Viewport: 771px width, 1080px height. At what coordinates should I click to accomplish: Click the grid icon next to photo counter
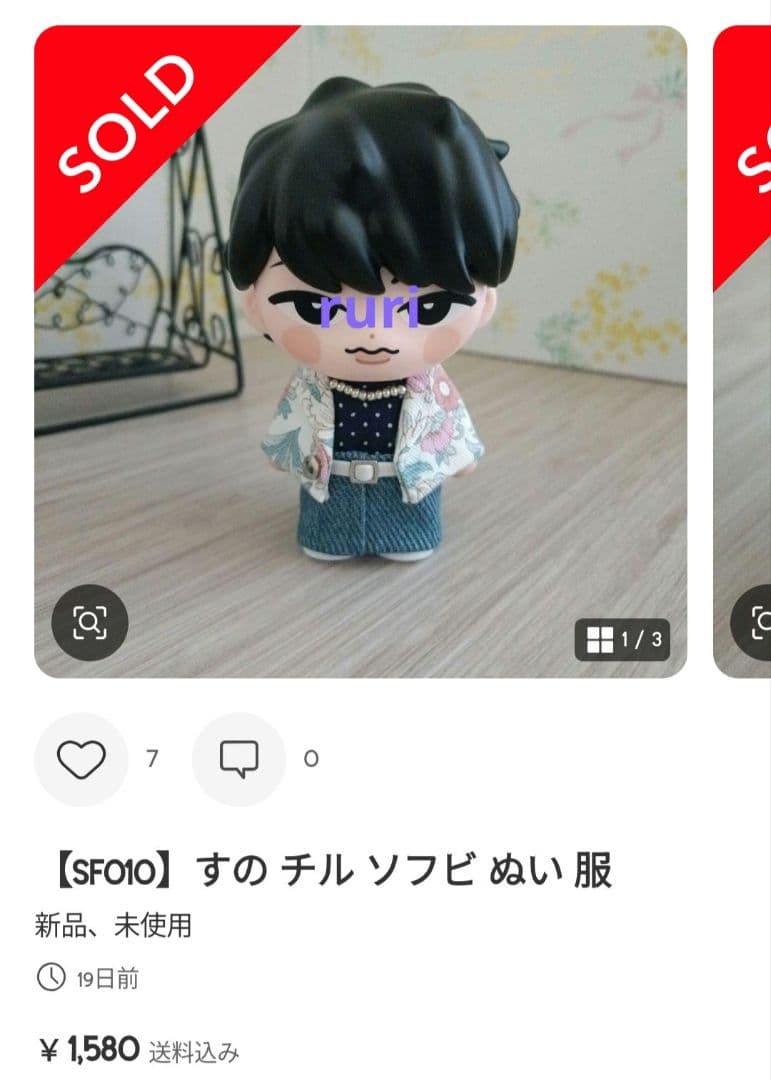(x=600, y=640)
